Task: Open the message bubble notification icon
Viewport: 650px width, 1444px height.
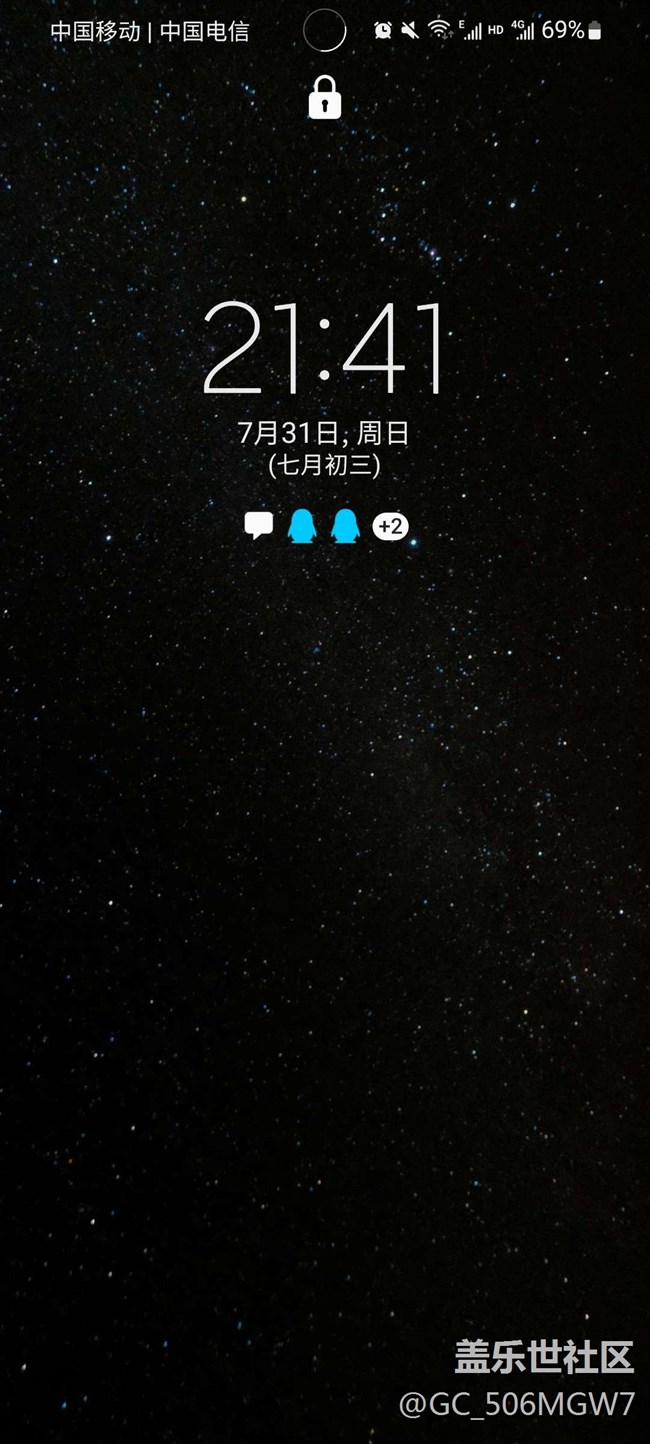Action: pyautogui.click(x=259, y=525)
